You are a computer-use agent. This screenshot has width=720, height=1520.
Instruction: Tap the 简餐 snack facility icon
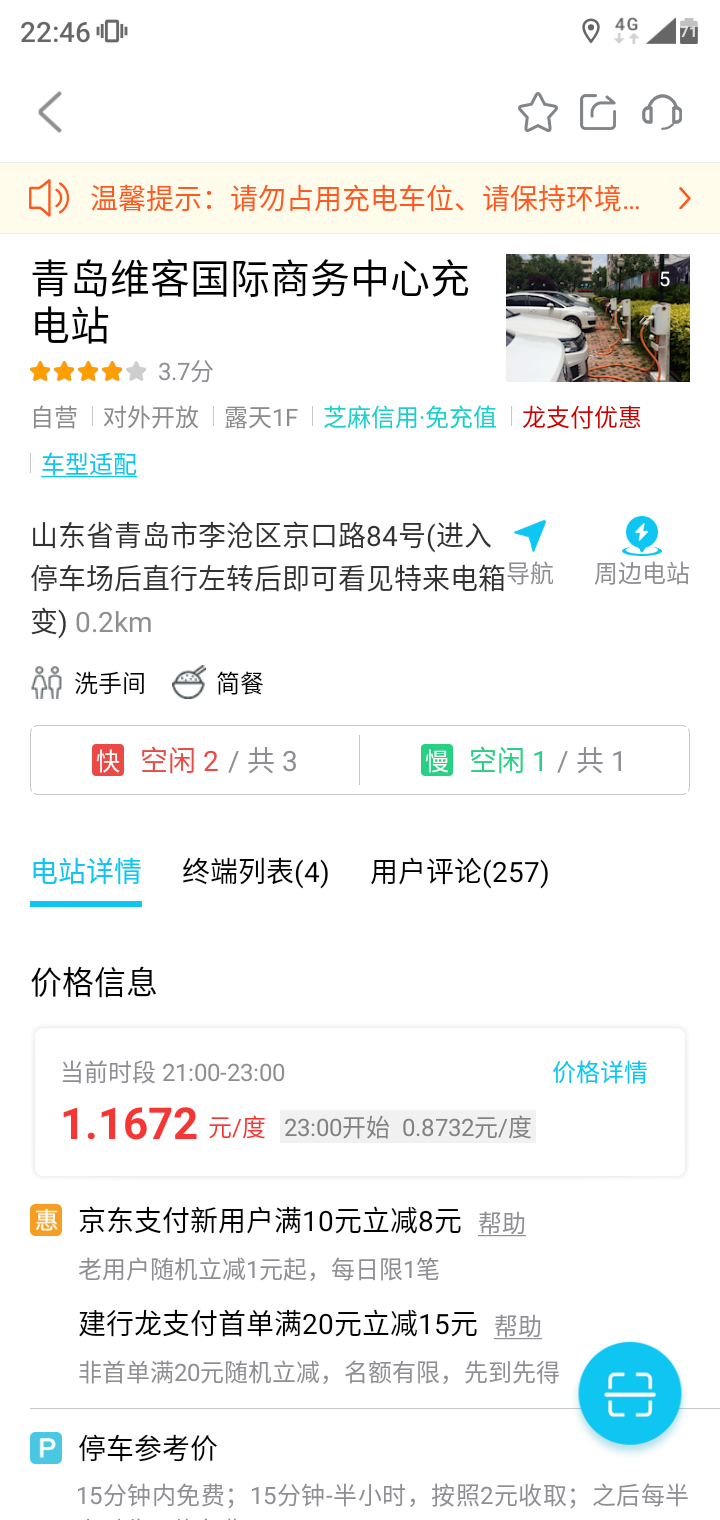(x=188, y=681)
